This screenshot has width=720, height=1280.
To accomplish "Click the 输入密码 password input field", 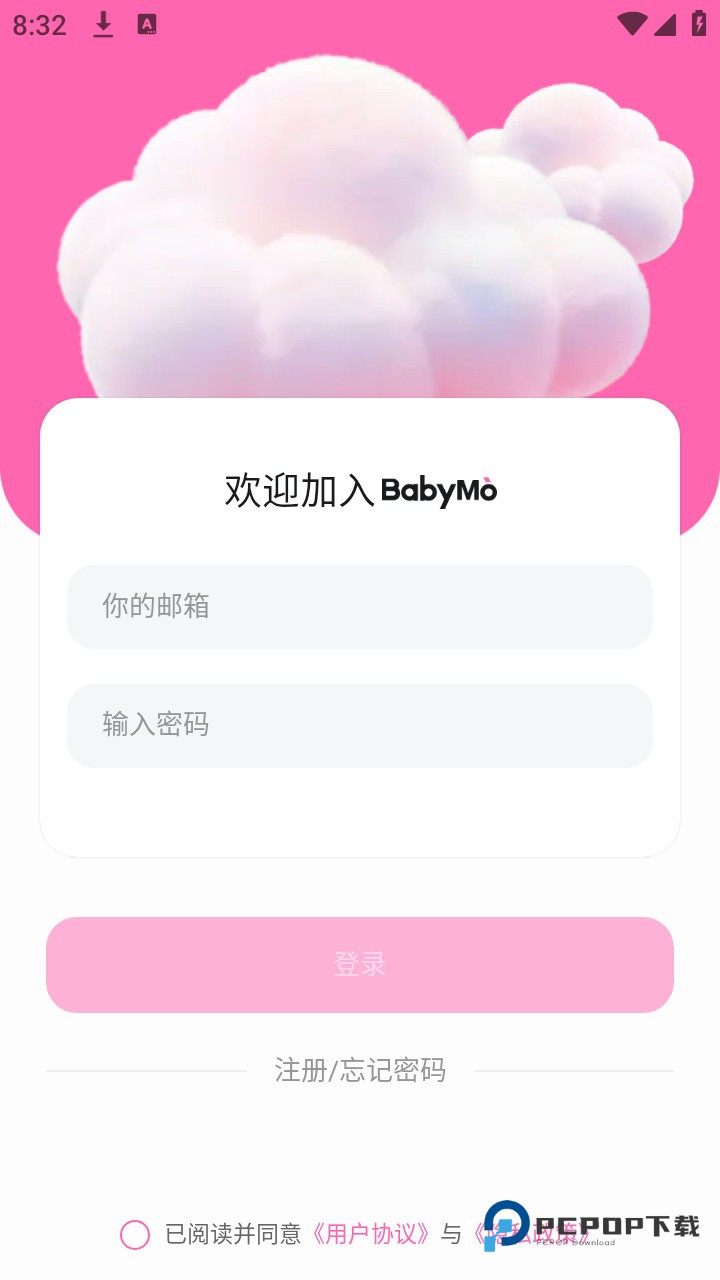I will (x=360, y=726).
